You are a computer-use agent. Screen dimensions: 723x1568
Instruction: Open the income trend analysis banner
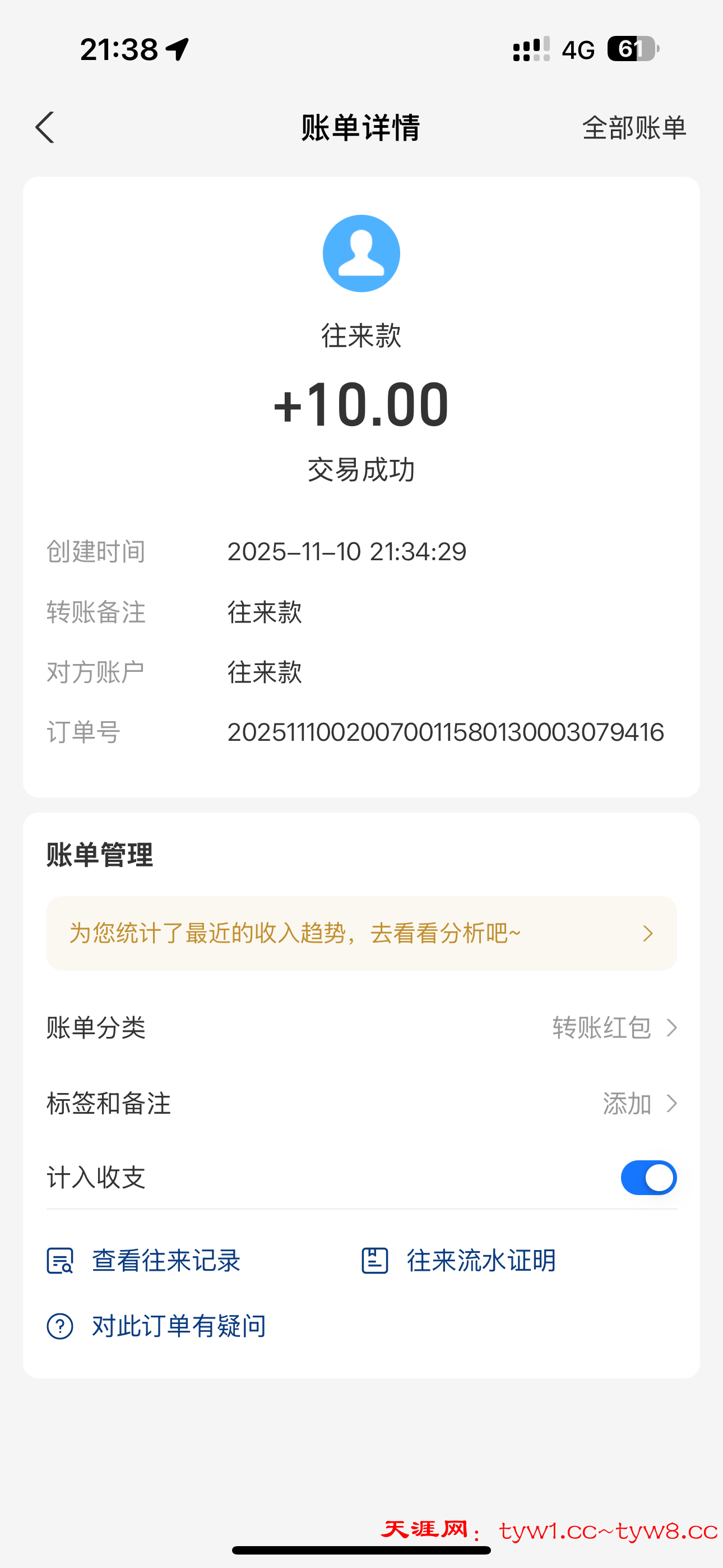pyautogui.click(x=361, y=933)
